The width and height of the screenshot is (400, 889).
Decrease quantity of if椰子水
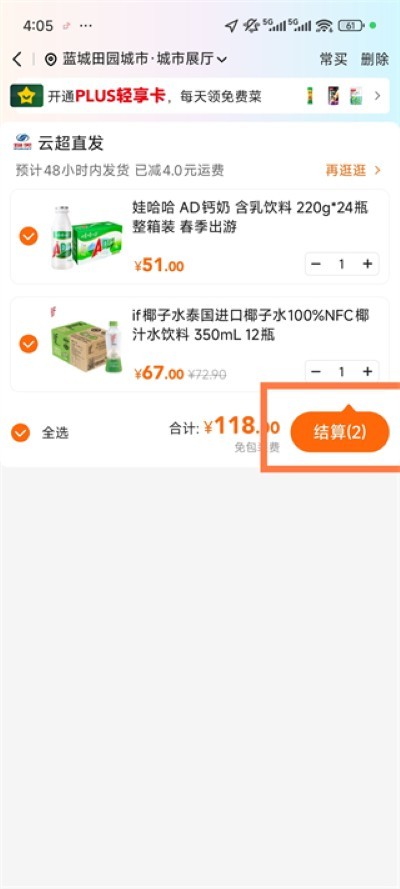click(x=317, y=371)
